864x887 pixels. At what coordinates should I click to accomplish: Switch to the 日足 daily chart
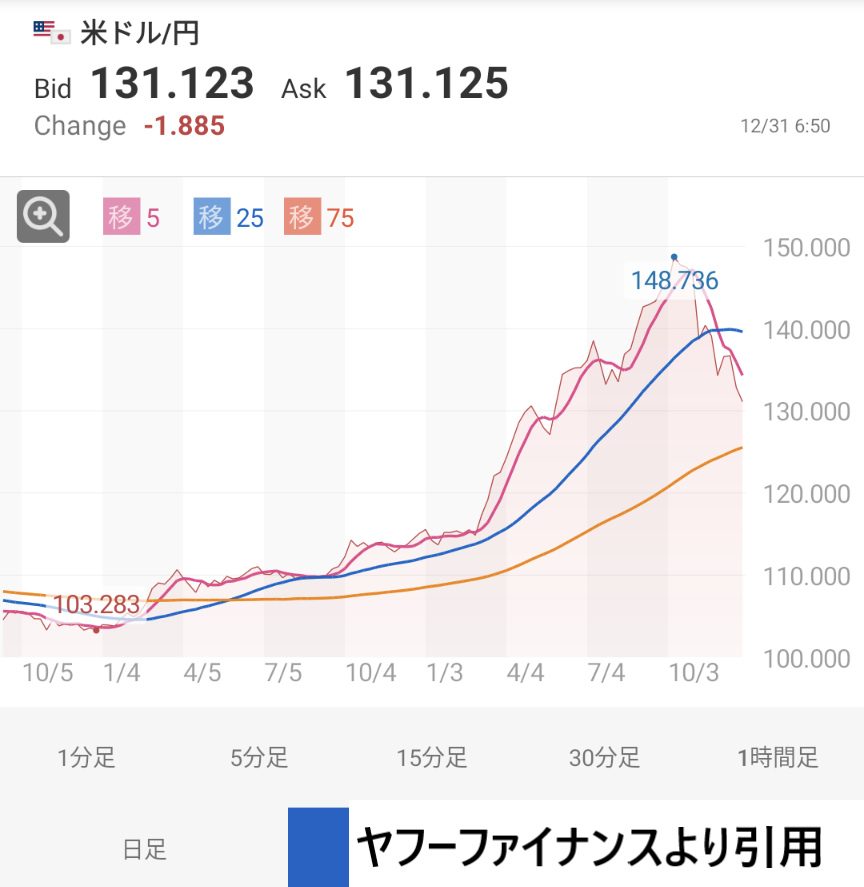[x=145, y=849]
